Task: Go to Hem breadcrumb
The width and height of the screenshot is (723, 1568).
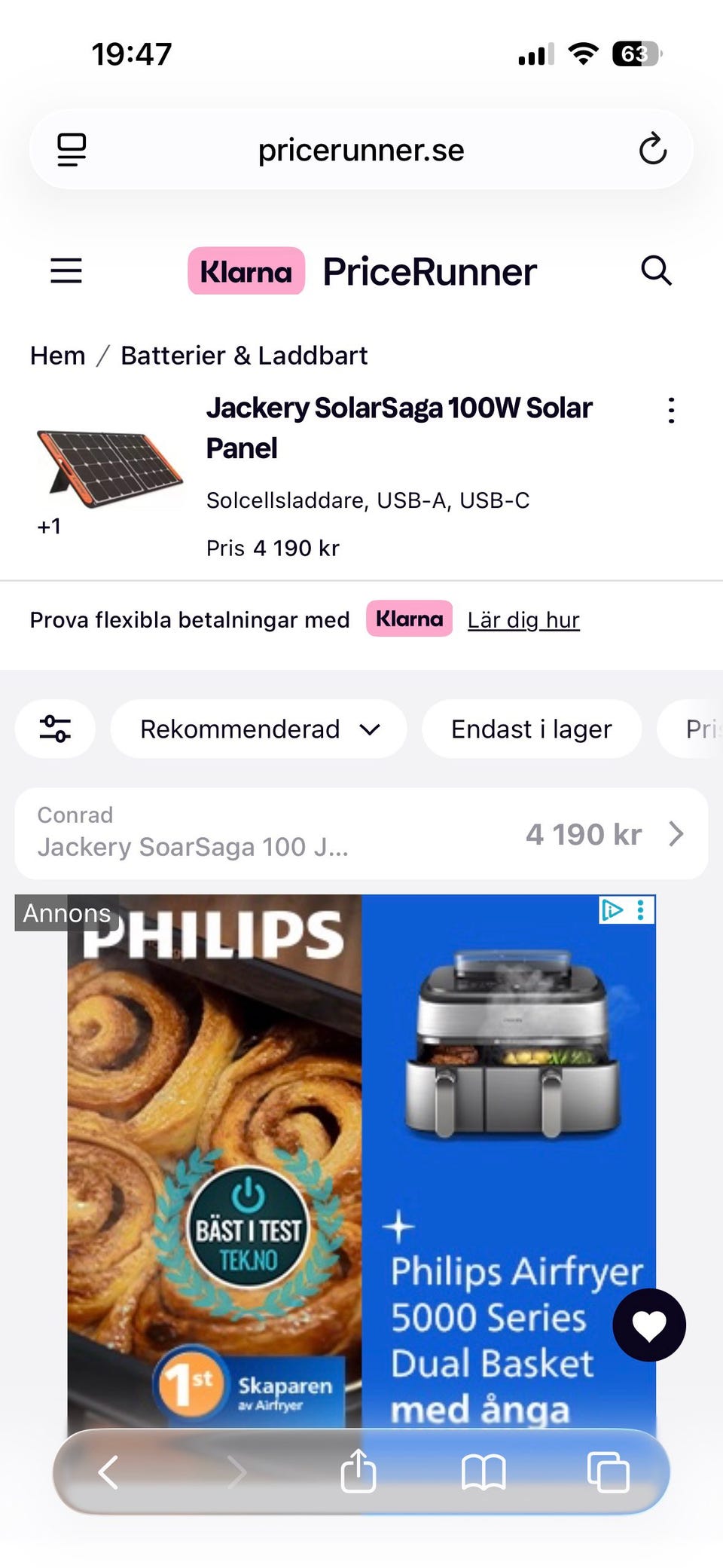Action: 57,356
